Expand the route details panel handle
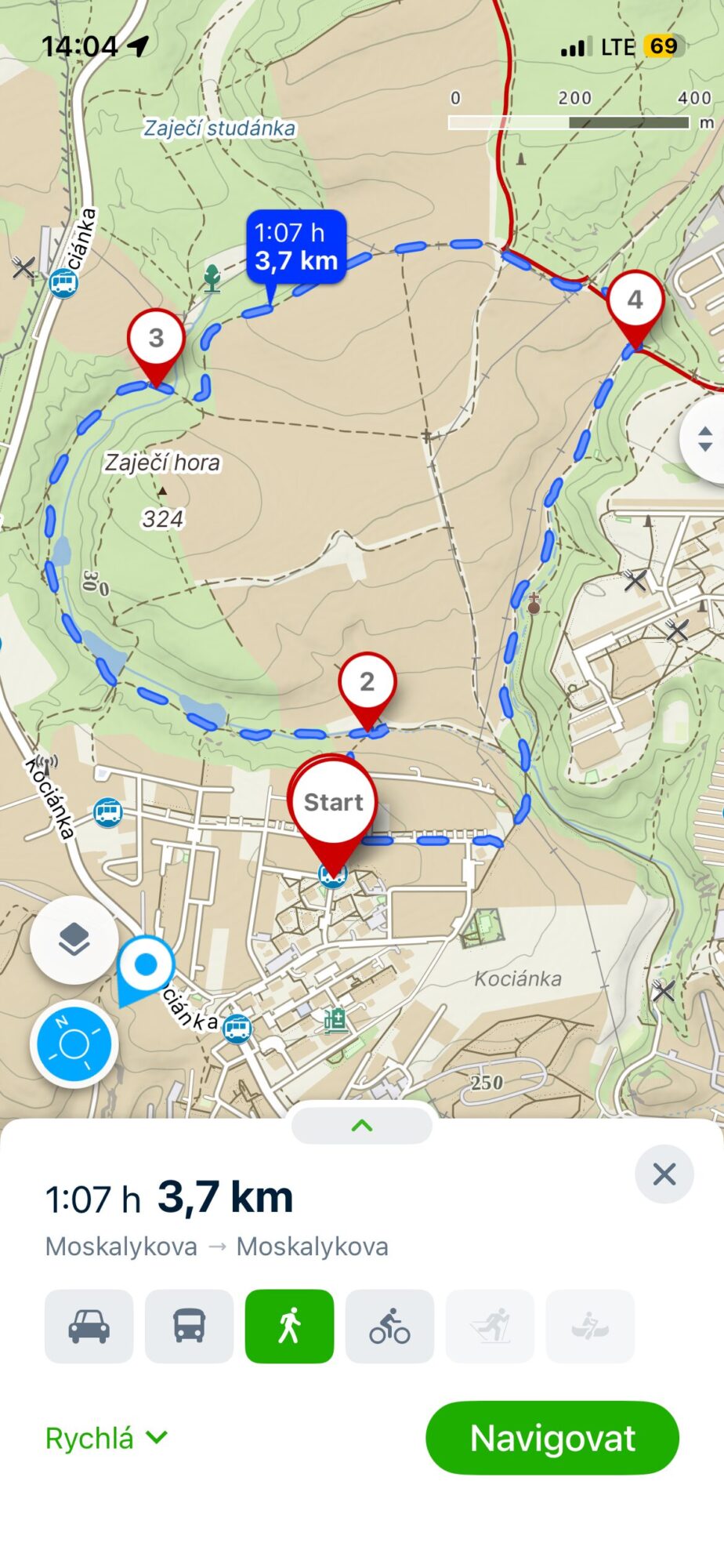The height and width of the screenshot is (1568, 724). coord(362,1125)
